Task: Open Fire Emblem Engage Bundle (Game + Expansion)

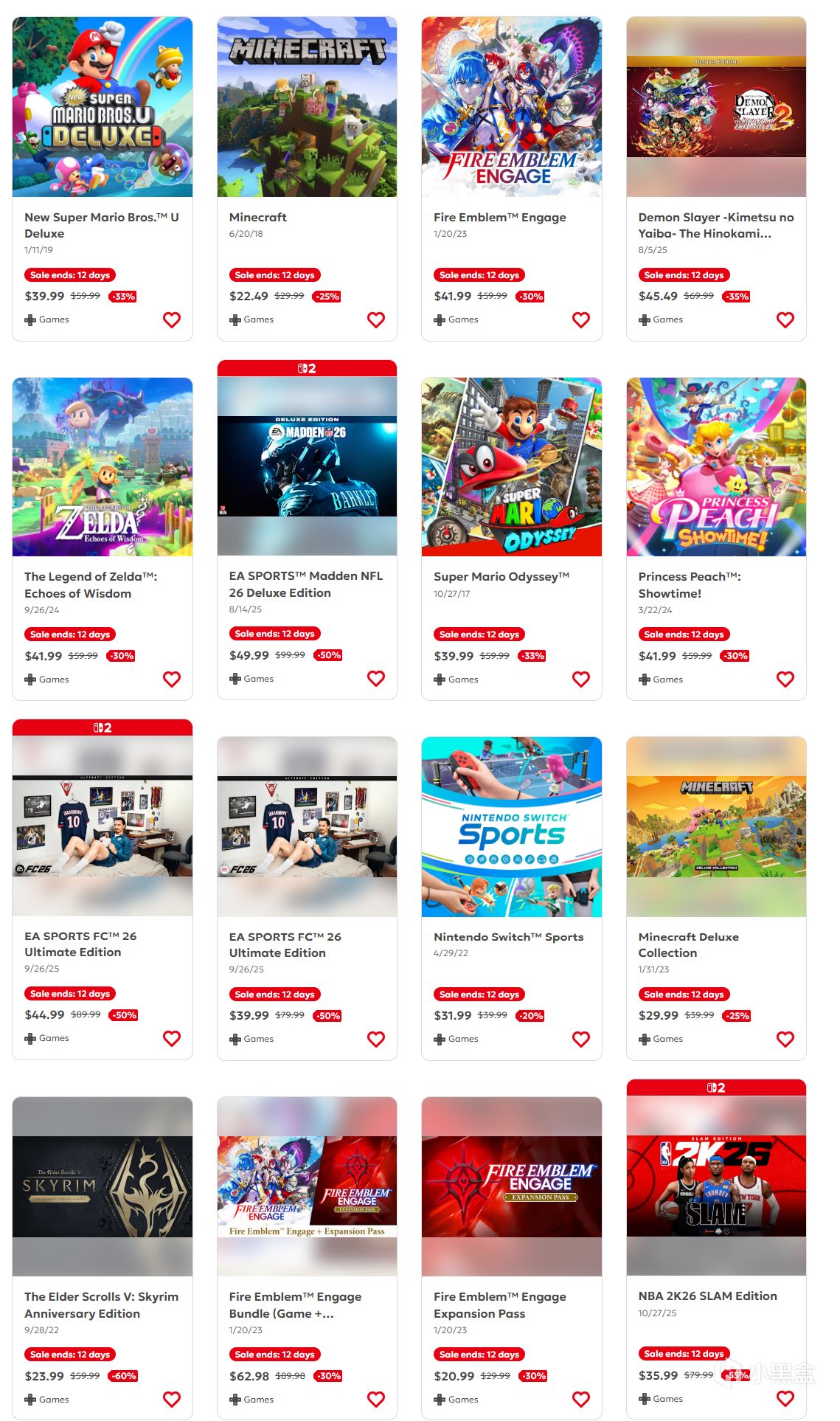Action: (307, 1186)
